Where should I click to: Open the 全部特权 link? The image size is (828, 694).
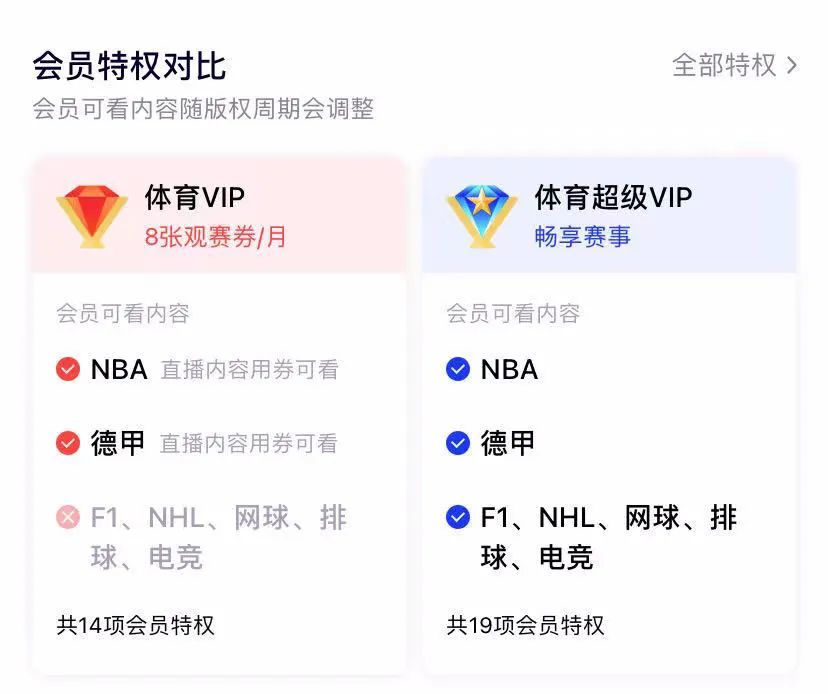pyautogui.click(x=734, y=66)
